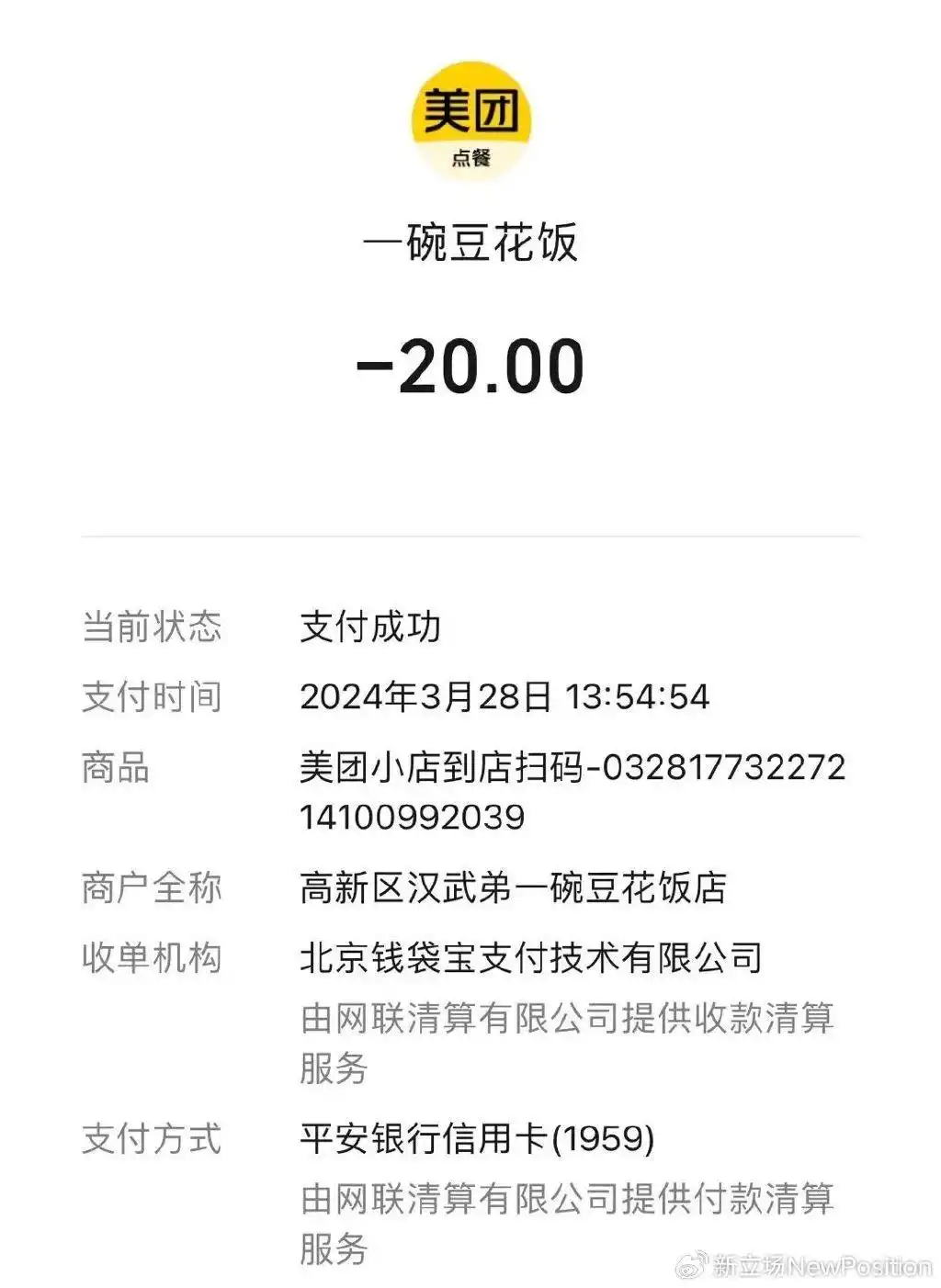Select the 支付时间 row label
Viewport: 941px width, 1288px height.
click(153, 697)
